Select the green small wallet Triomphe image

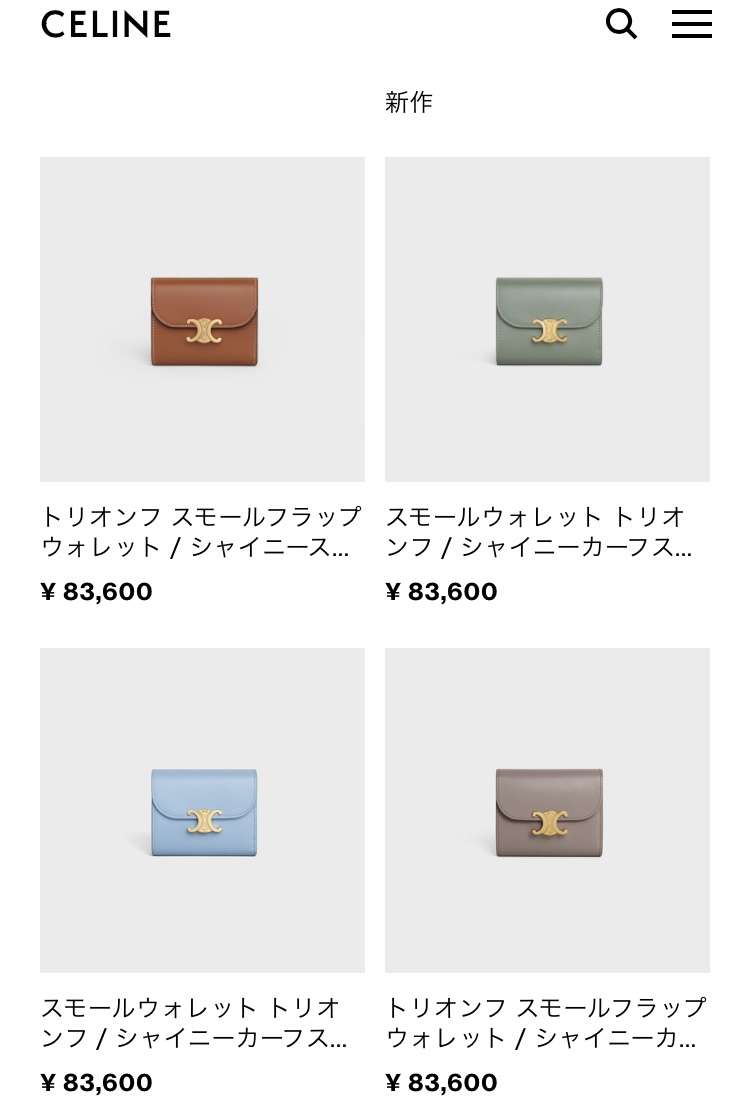pyautogui.click(x=547, y=319)
